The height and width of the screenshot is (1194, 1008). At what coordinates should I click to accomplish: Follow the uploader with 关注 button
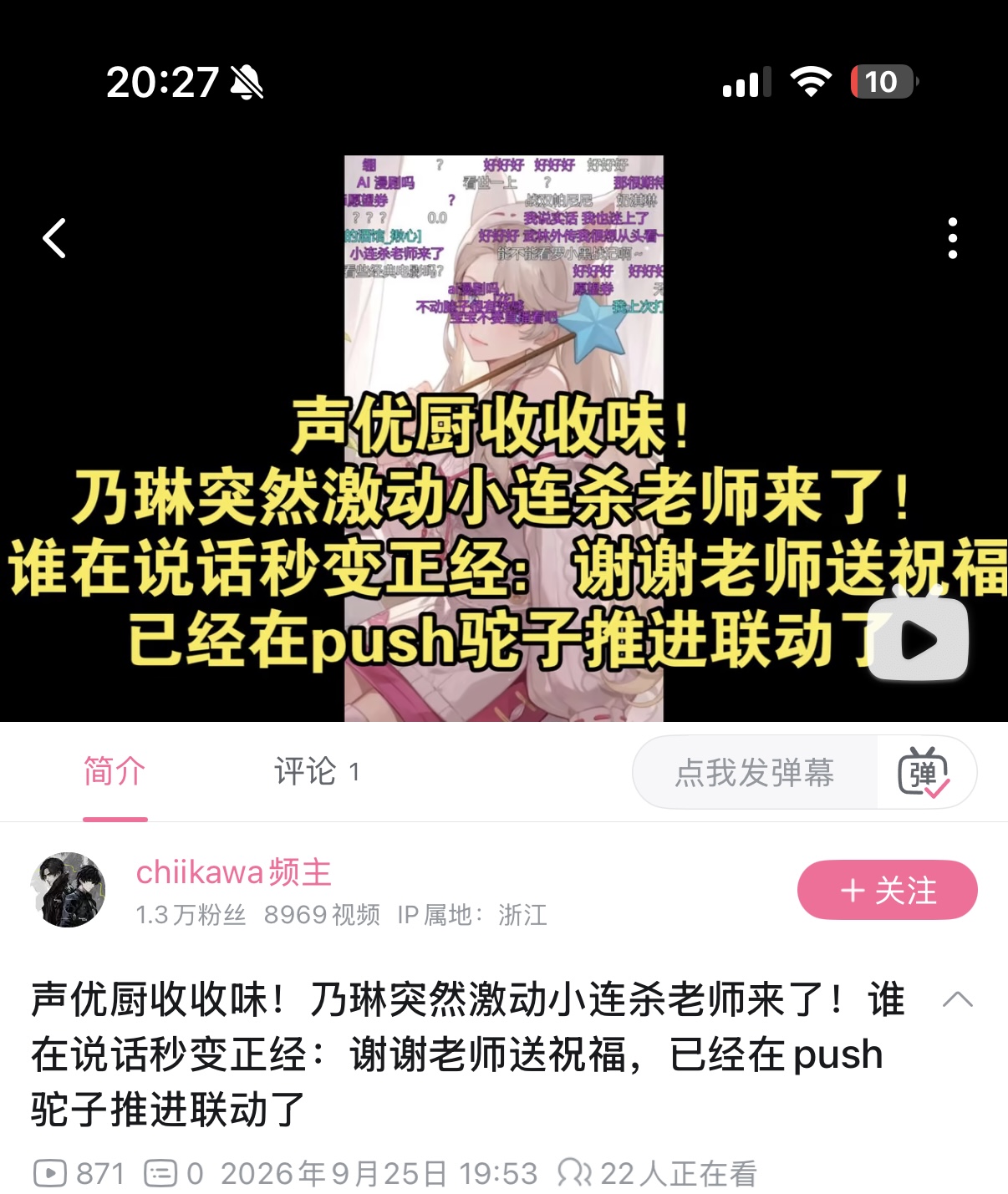[888, 890]
